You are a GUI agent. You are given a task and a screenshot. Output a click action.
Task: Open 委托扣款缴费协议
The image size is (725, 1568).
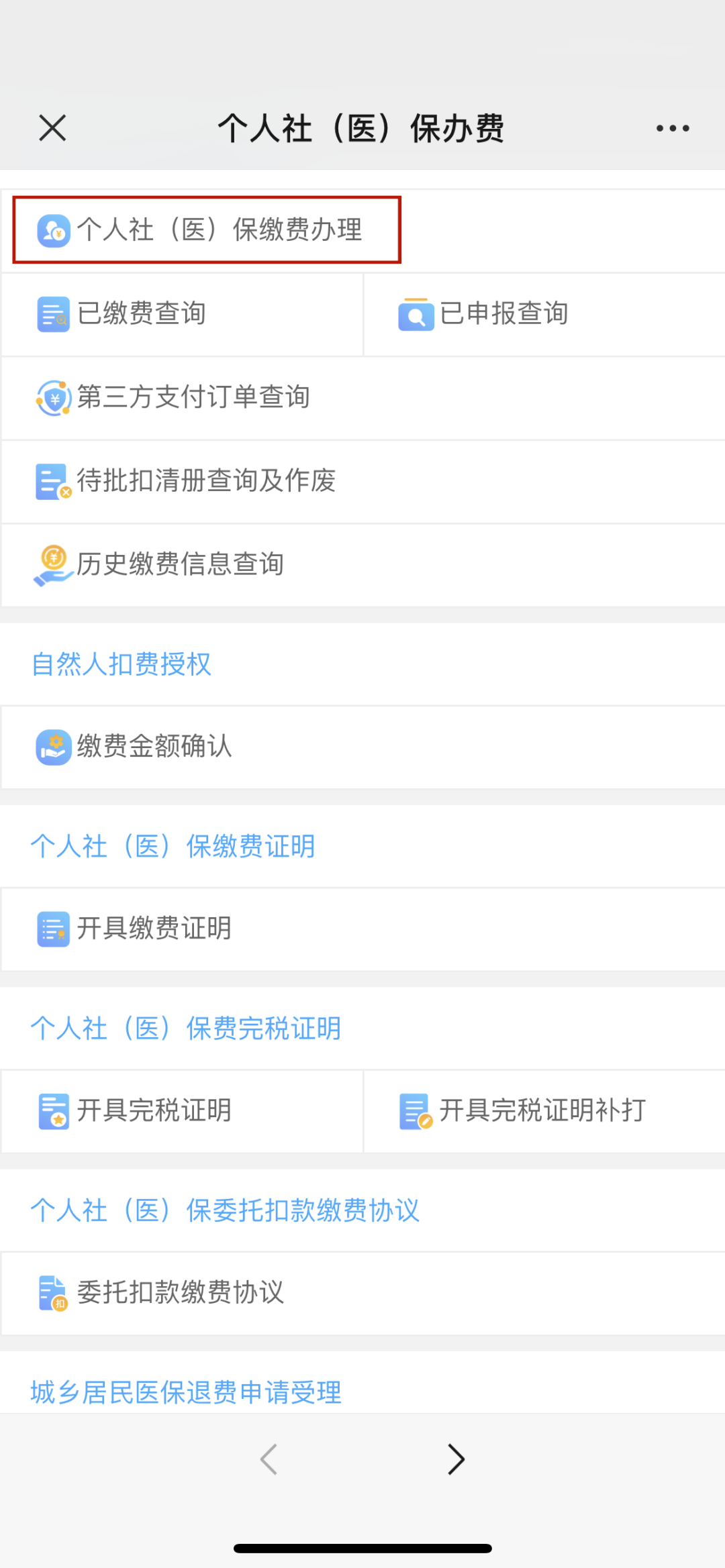point(363,1293)
